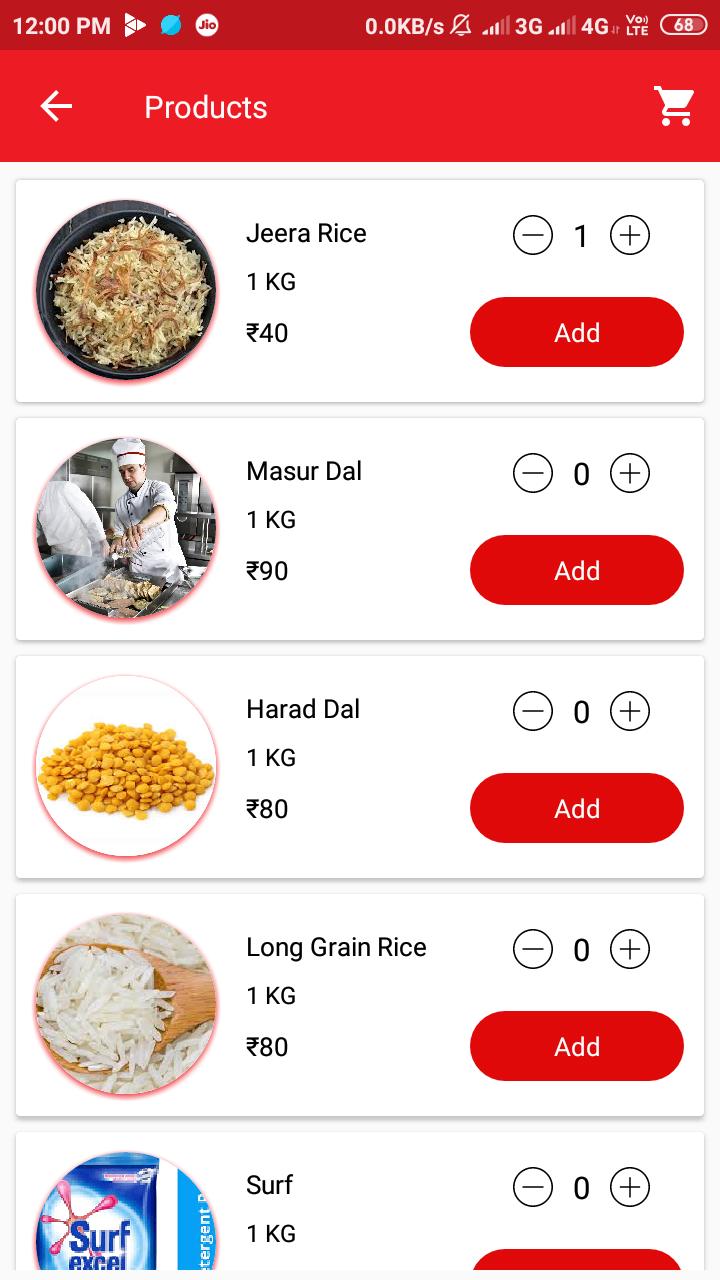
Task: Add Long Grain Rice to the cart
Action: (577, 1046)
